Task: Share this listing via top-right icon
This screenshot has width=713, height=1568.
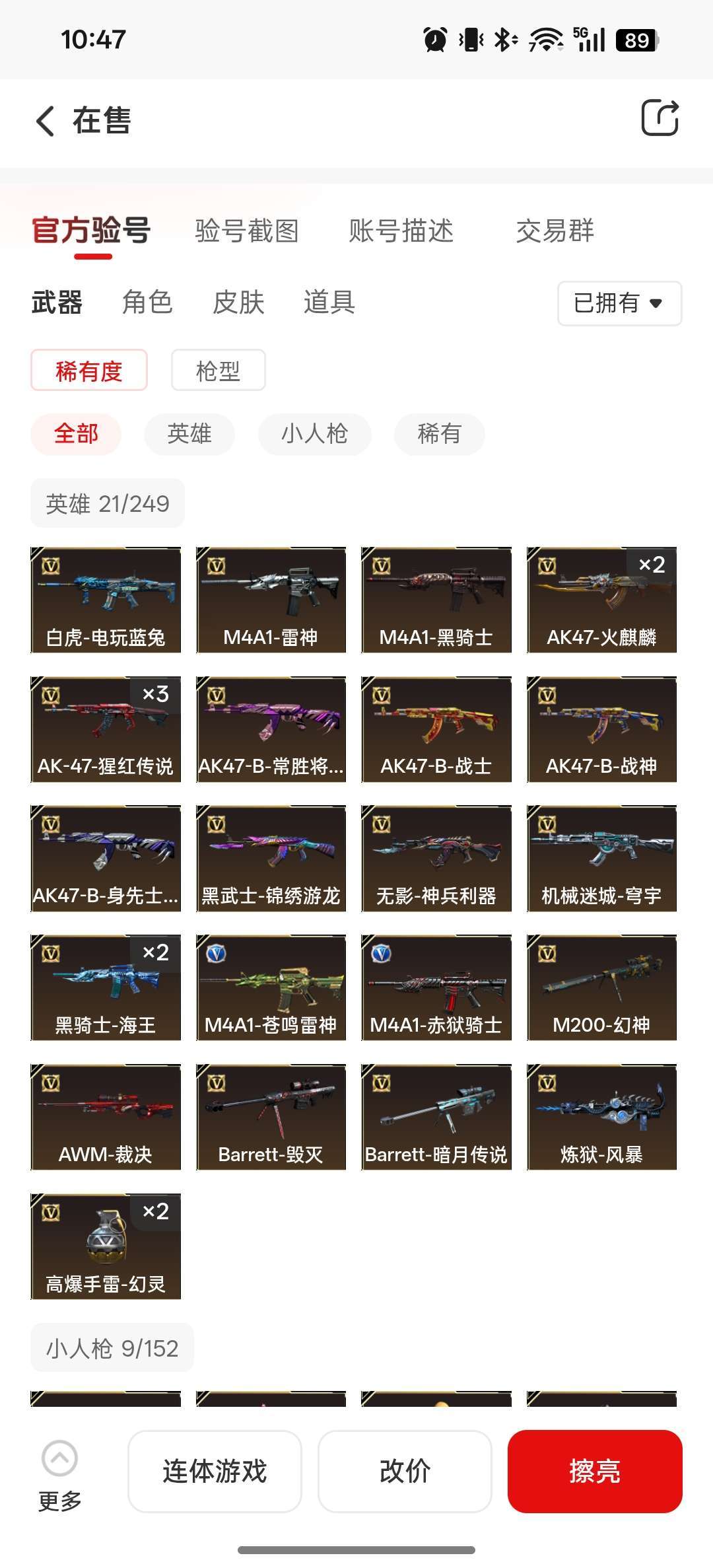Action: click(660, 119)
